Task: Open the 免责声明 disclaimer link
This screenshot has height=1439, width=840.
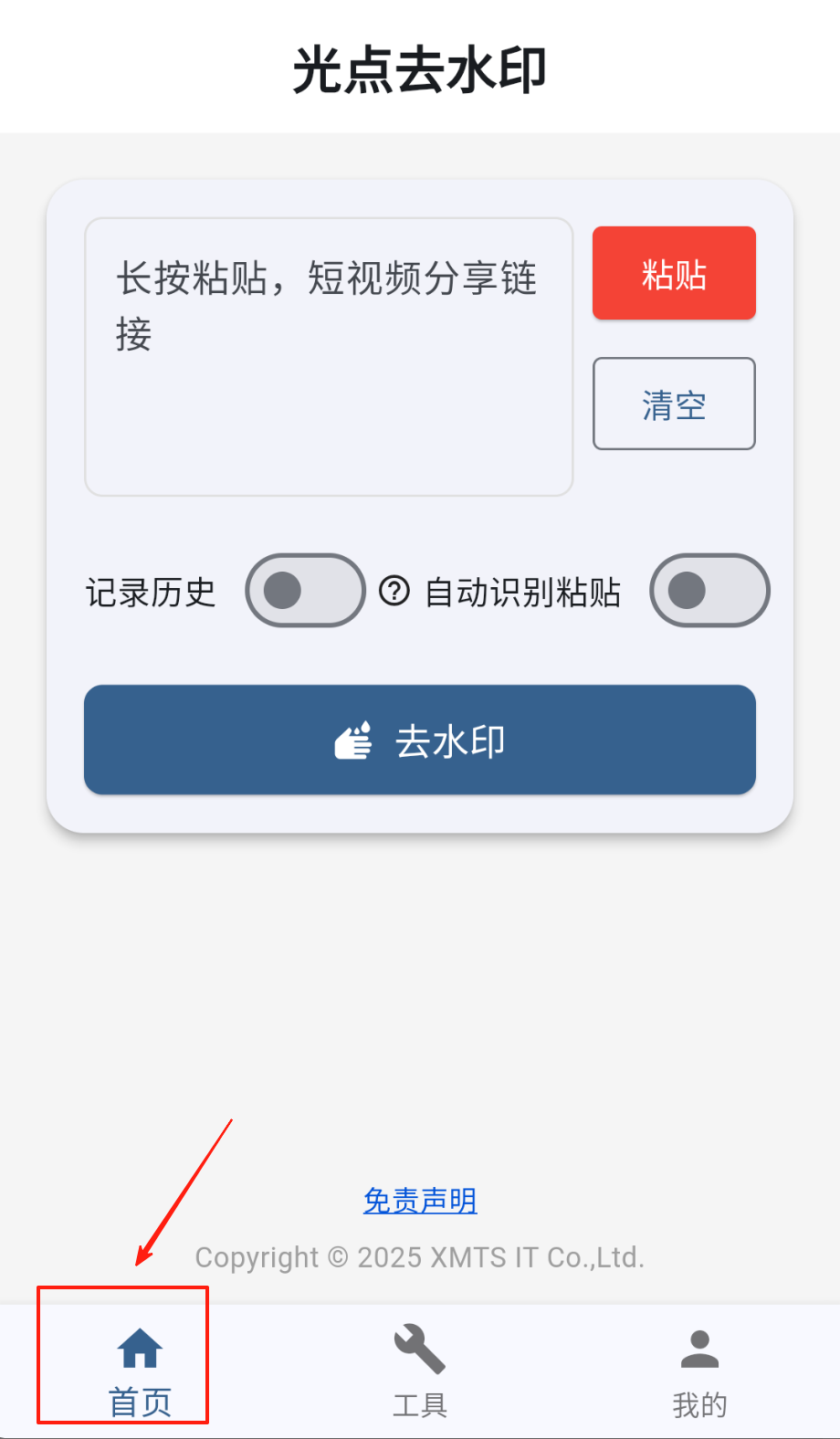Action: pos(420,1201)
